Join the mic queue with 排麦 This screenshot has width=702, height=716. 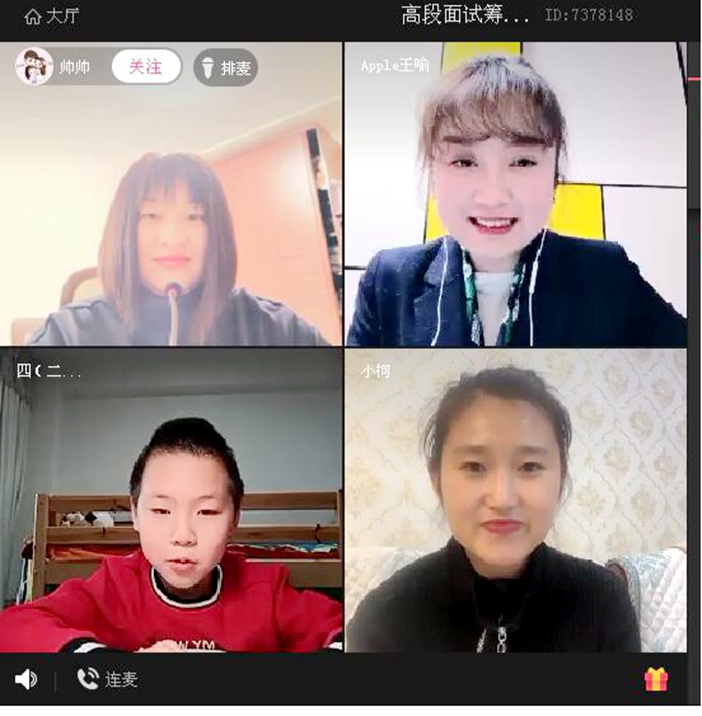click(226, 68)
